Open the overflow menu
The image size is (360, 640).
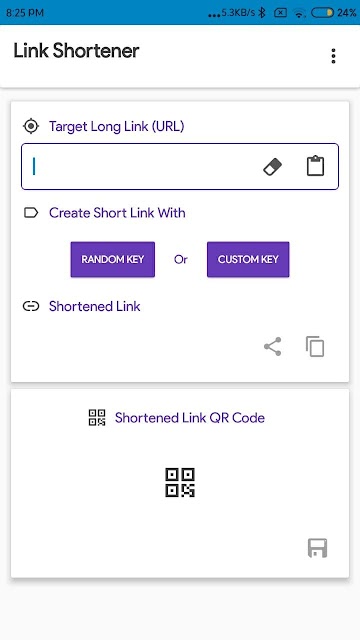point(333,56)
